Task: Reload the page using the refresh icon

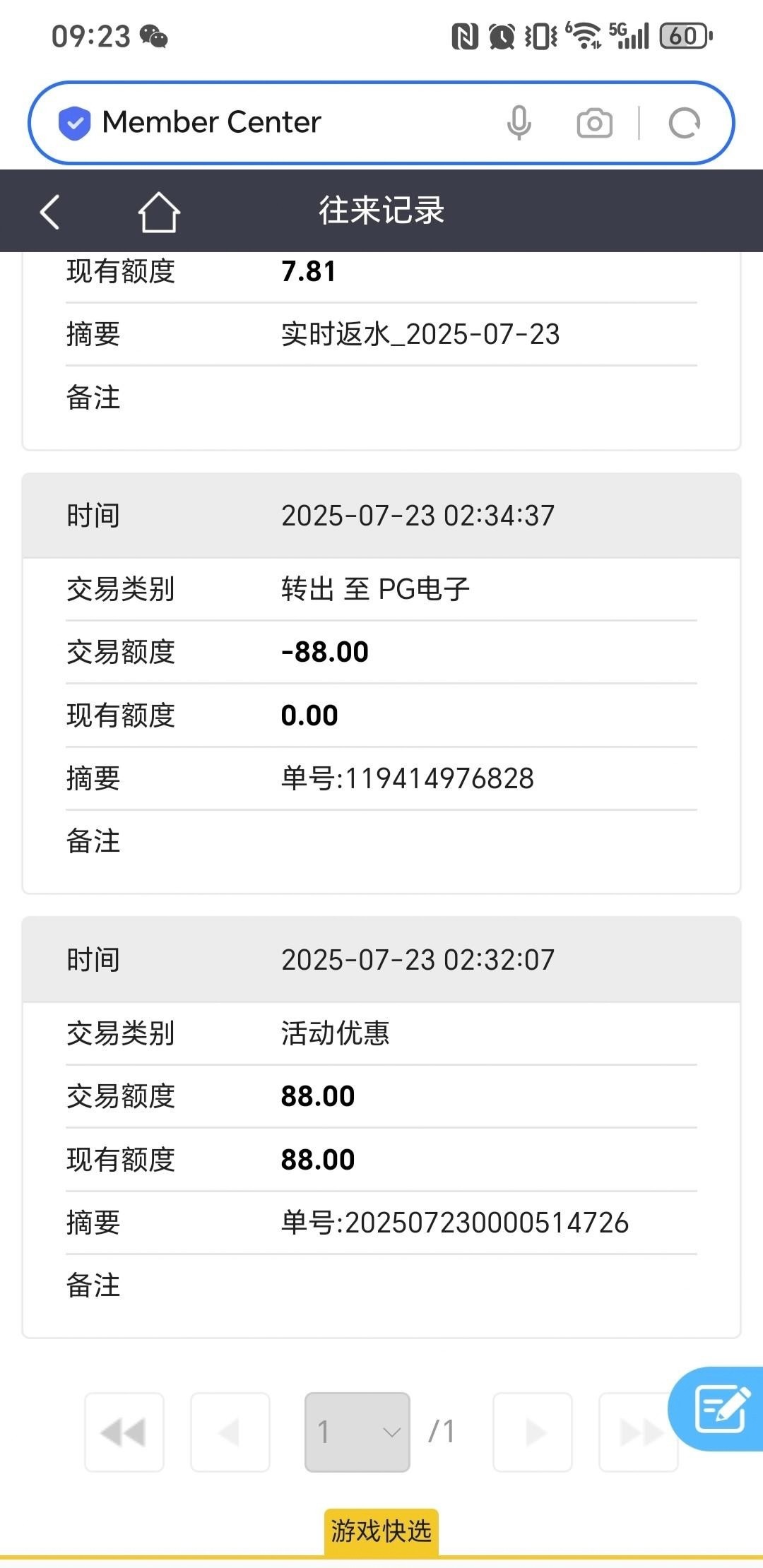Action: tap(684, 121)
